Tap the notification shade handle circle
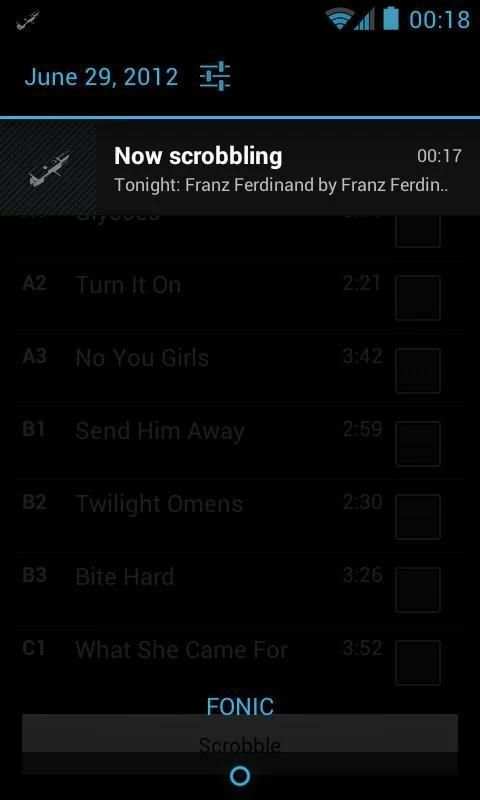This screenshot has width=480, height=800. coord(240,776)
